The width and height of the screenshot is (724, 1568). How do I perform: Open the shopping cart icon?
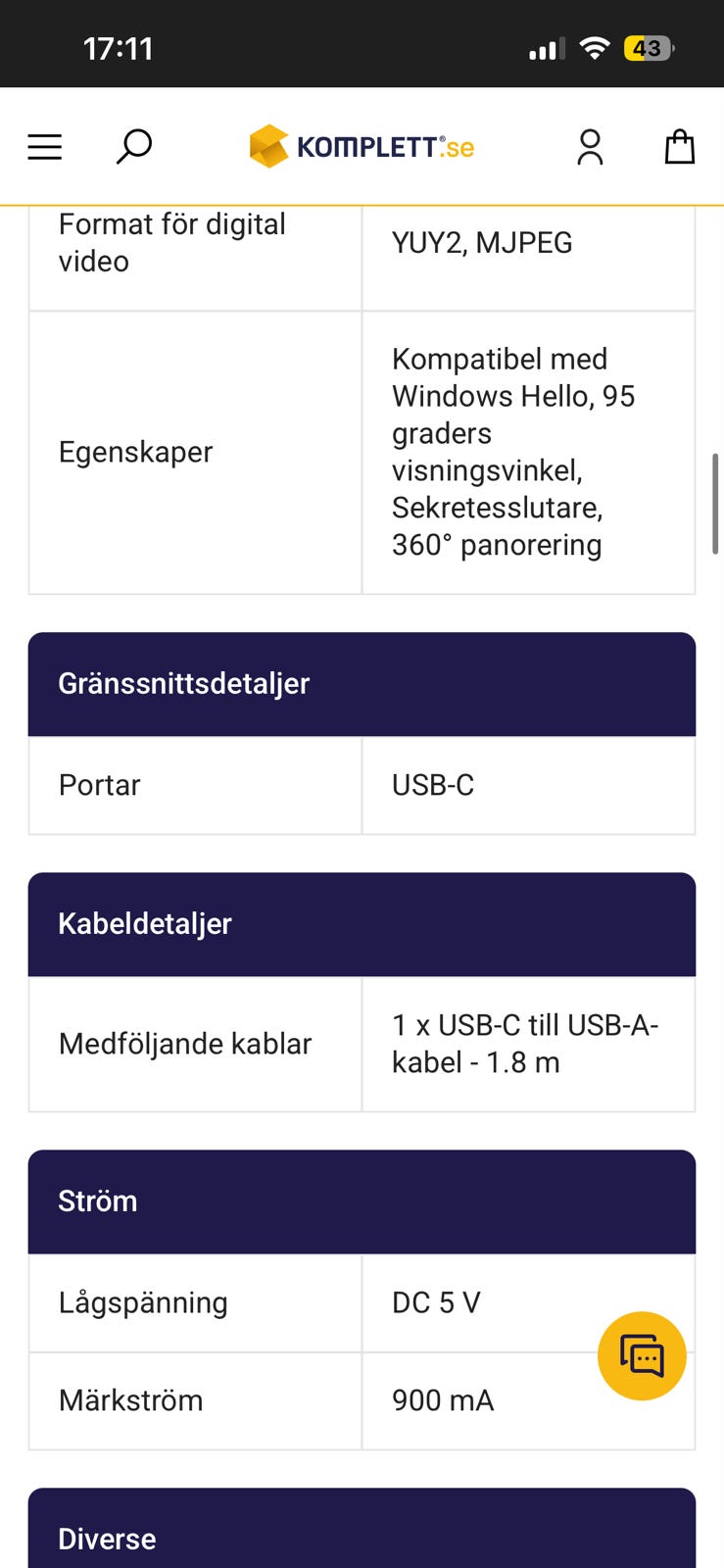point(680,146)
